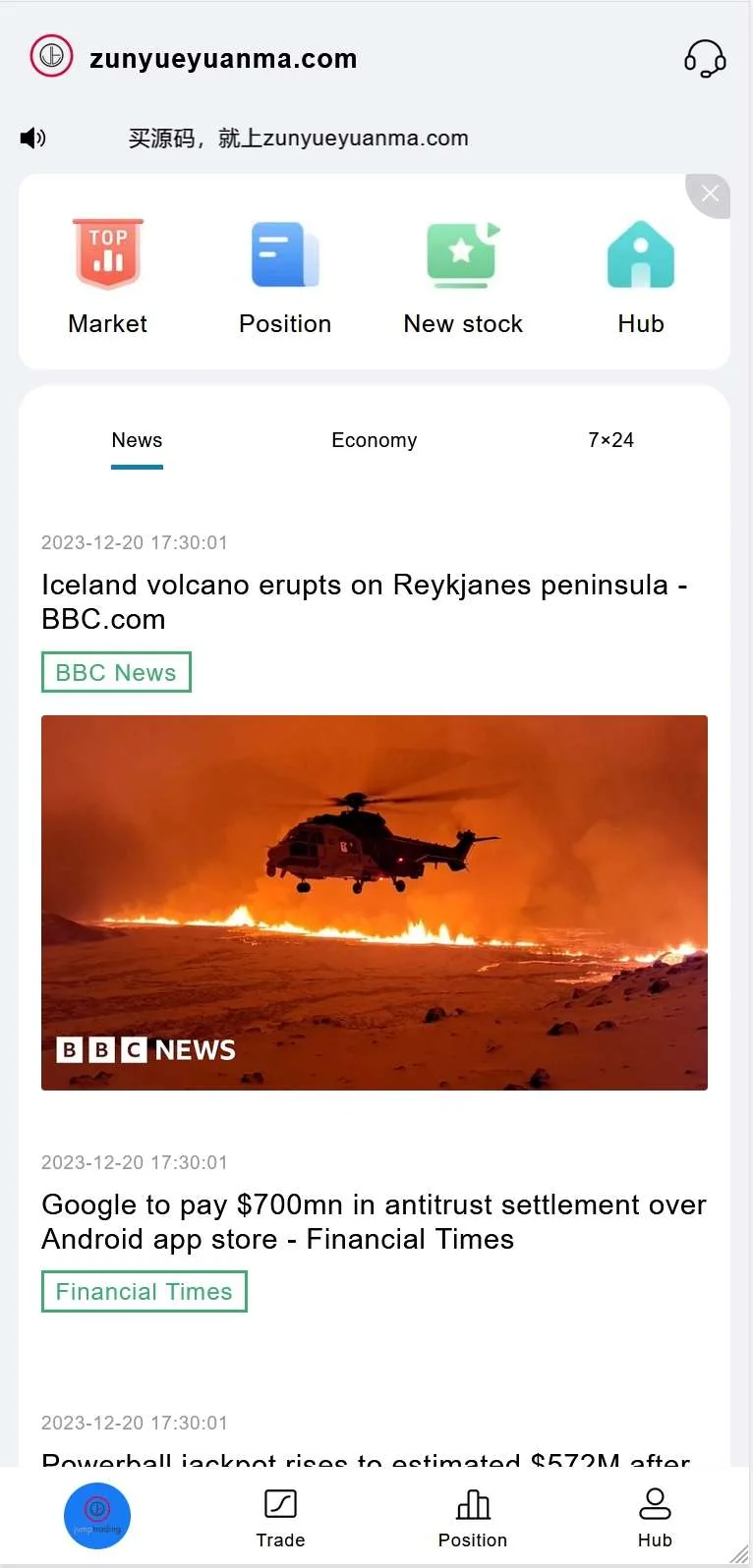The height and width of the screenshot is (1568, 753).
Task: Switch to the Economy tab
Action: point(374,440)
